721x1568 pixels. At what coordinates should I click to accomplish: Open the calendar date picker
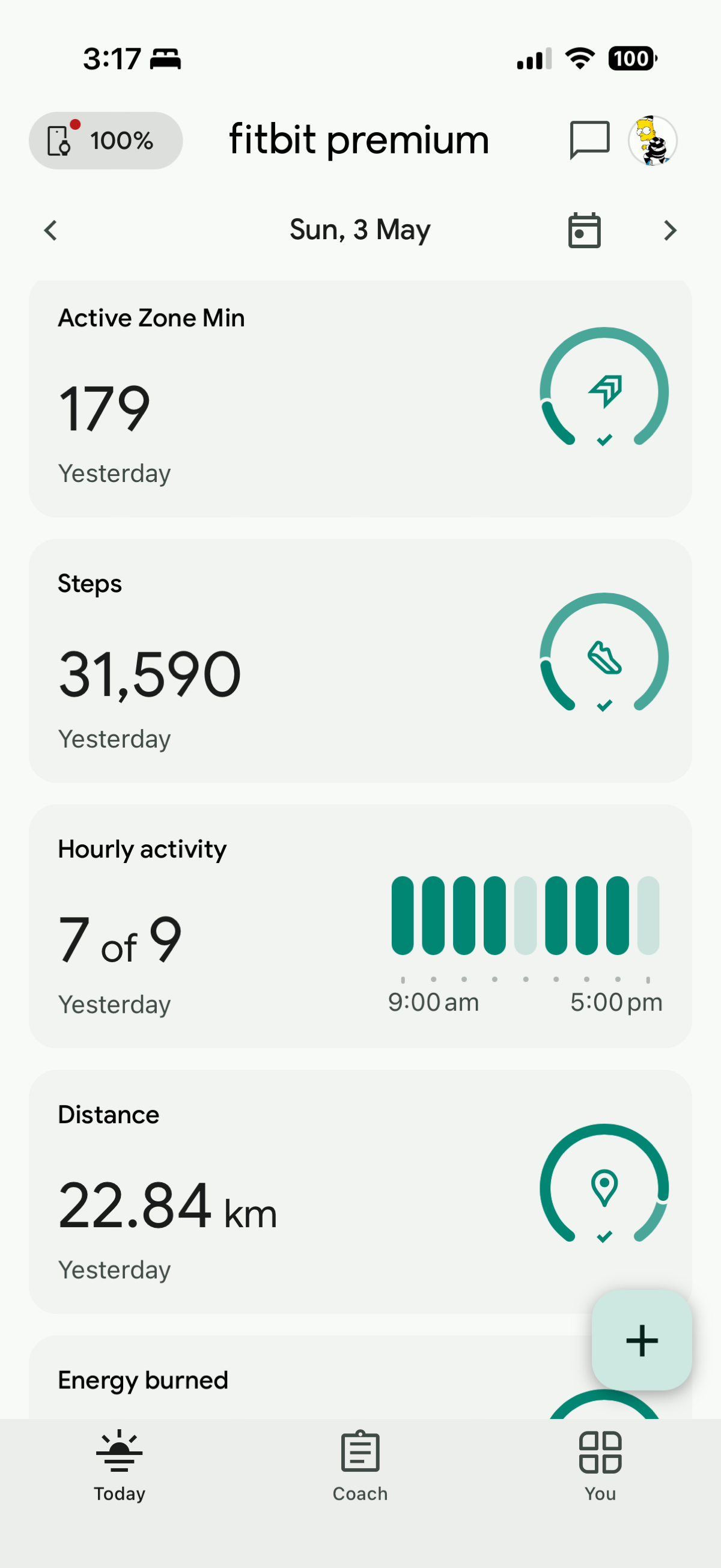584,230
